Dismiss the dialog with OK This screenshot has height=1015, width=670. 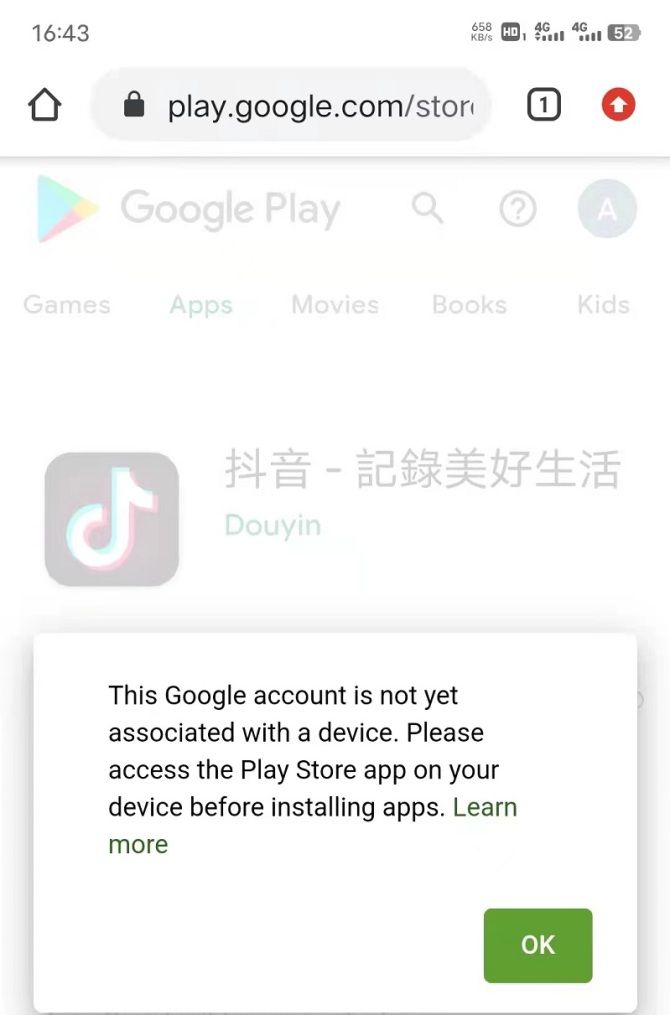pos(537,944)
